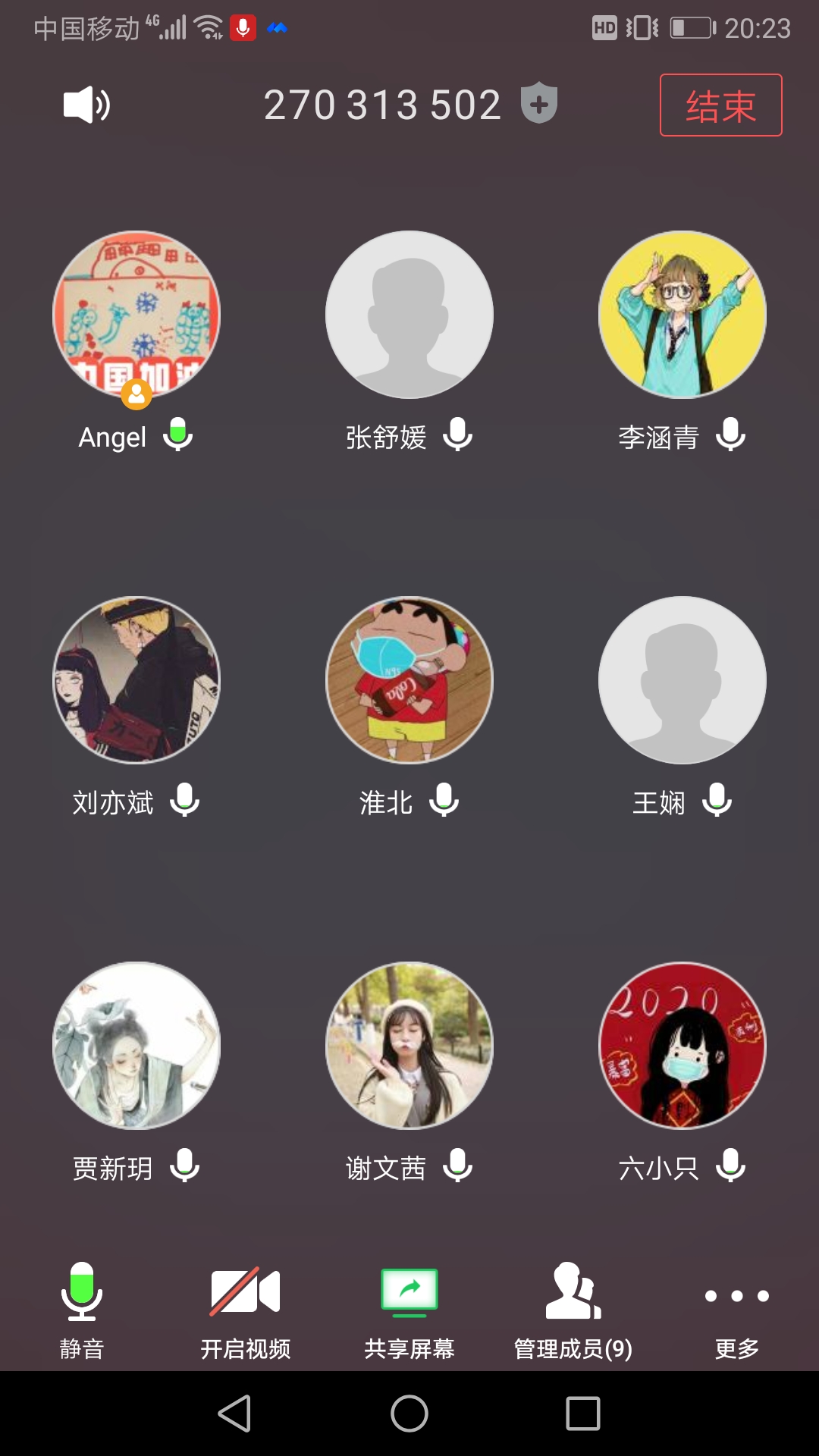The image size is (819, 1456).
Task: Select participant Angel's avatar
Action: tap(136, 315)
